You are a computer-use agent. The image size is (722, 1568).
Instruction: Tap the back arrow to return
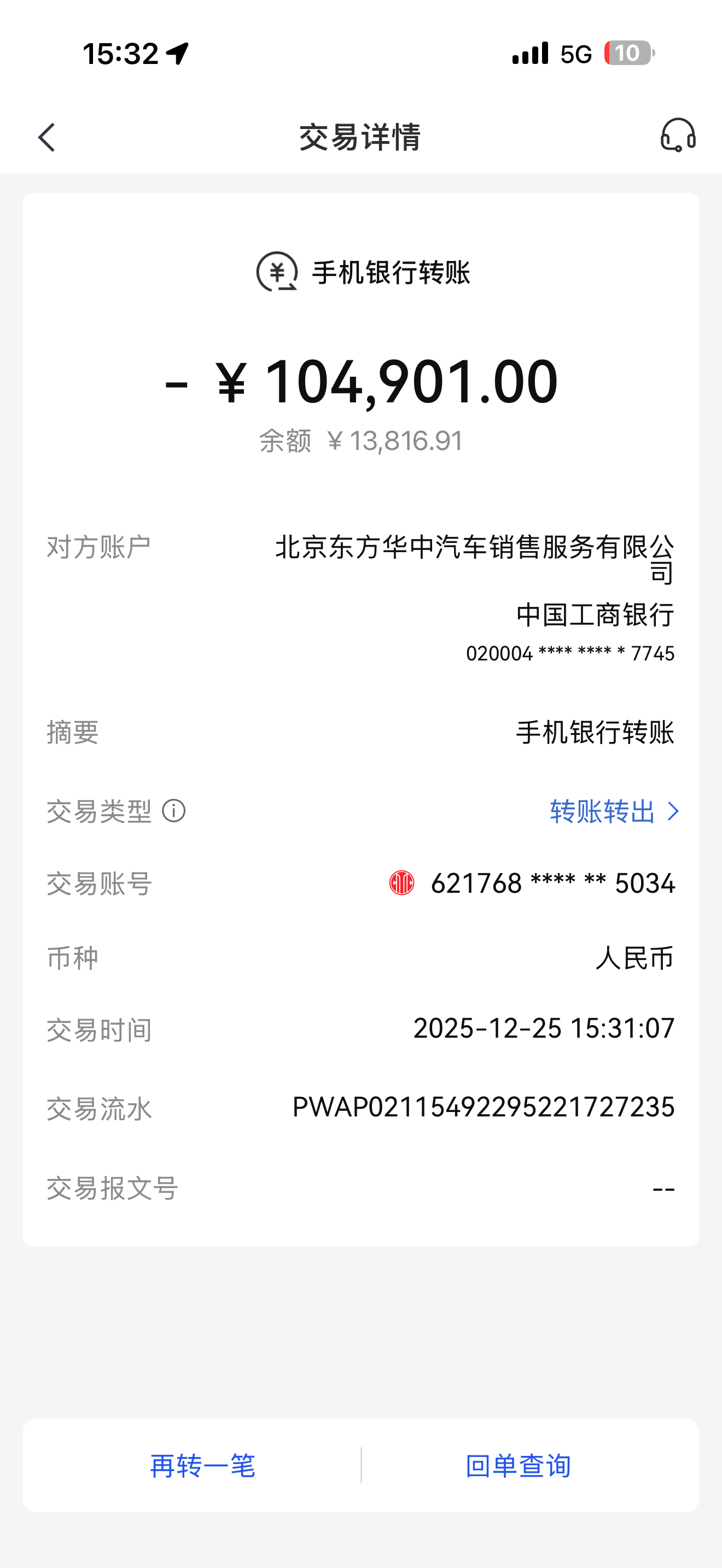pyautogui.click(x=46, y=138)
